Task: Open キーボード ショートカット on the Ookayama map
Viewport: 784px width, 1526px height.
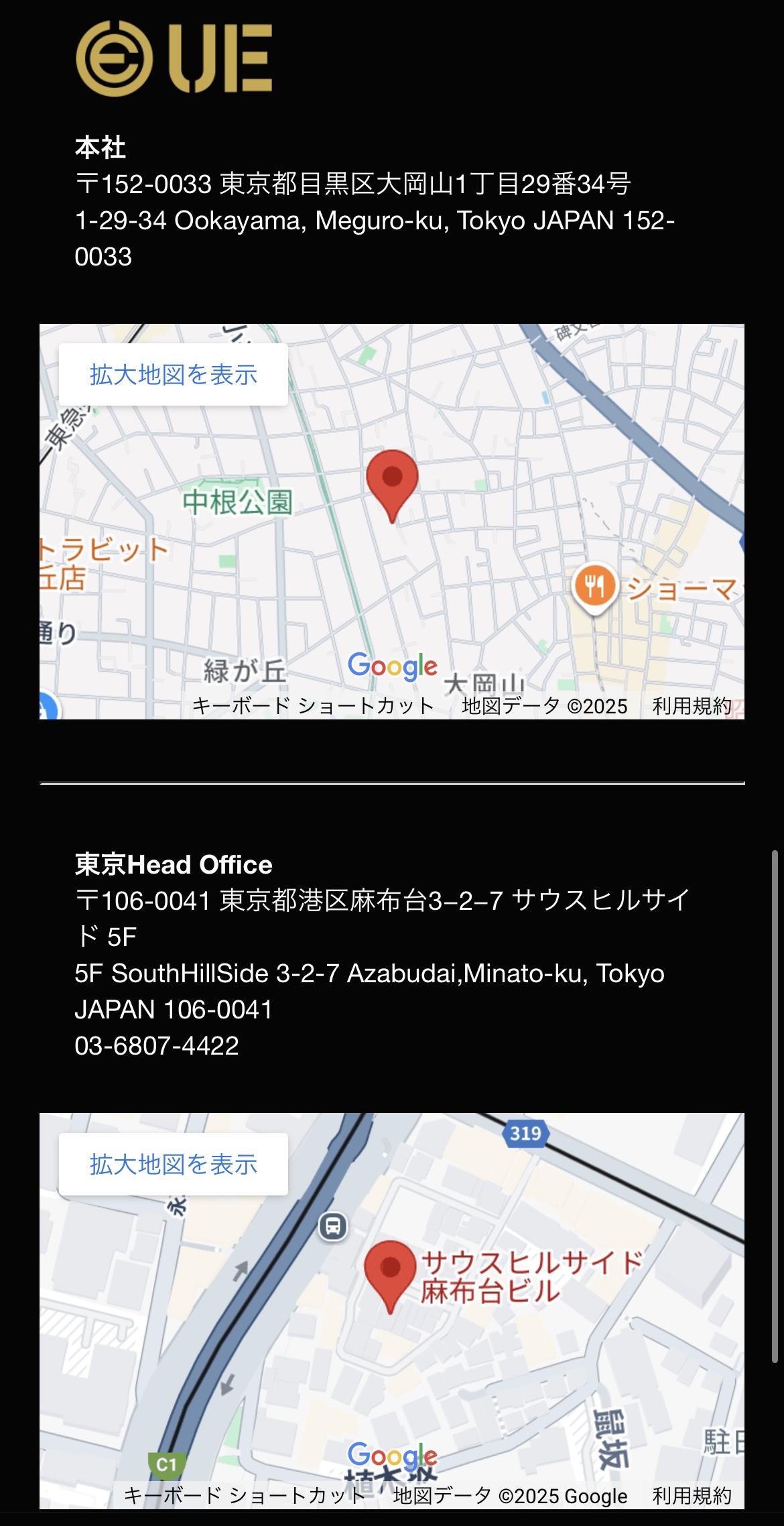Action: 313,706
